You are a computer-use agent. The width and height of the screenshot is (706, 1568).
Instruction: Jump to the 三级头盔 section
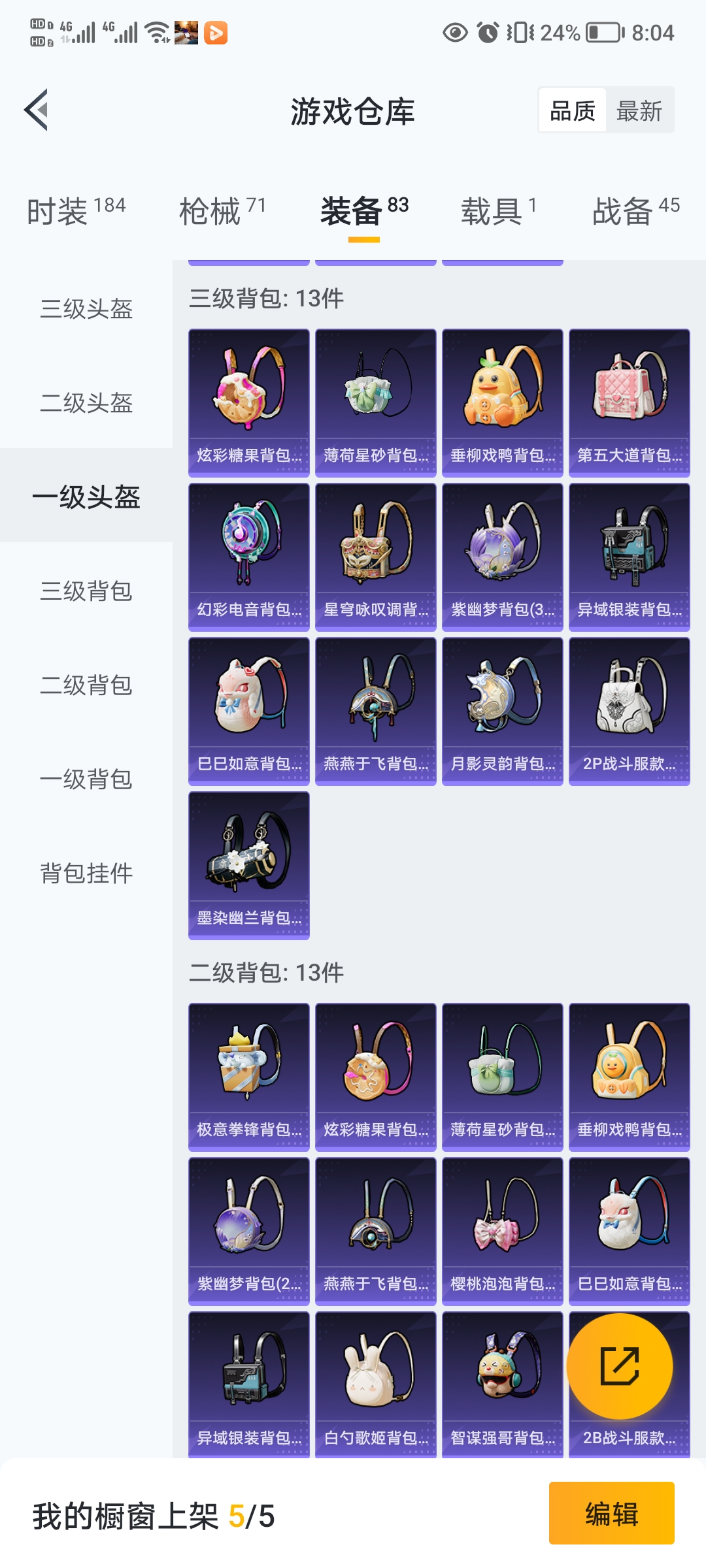click(x=86, y=309)
